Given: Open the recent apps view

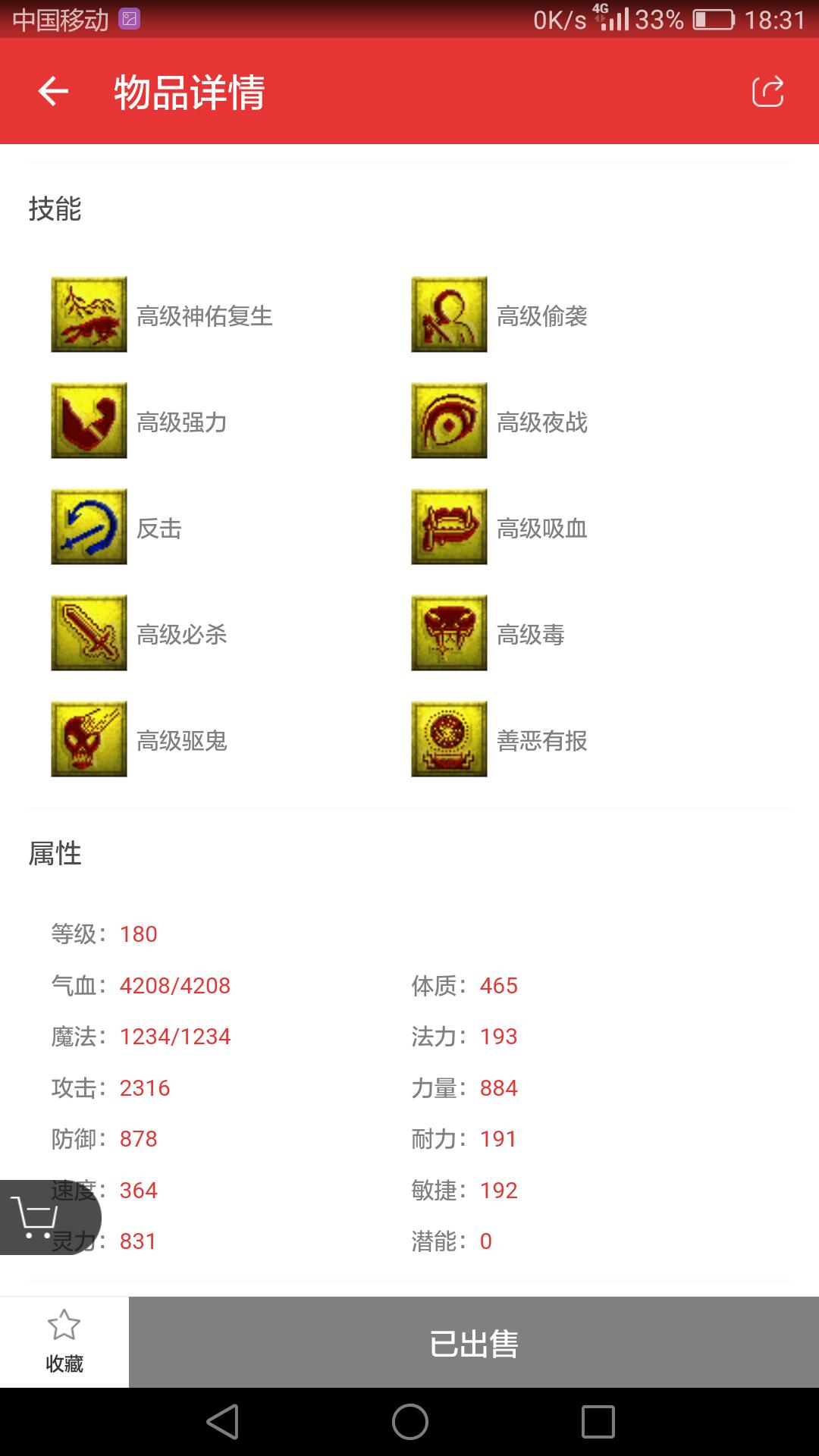Looking at the screenshot, I should pyautogui.click(x=598, y=1422).
